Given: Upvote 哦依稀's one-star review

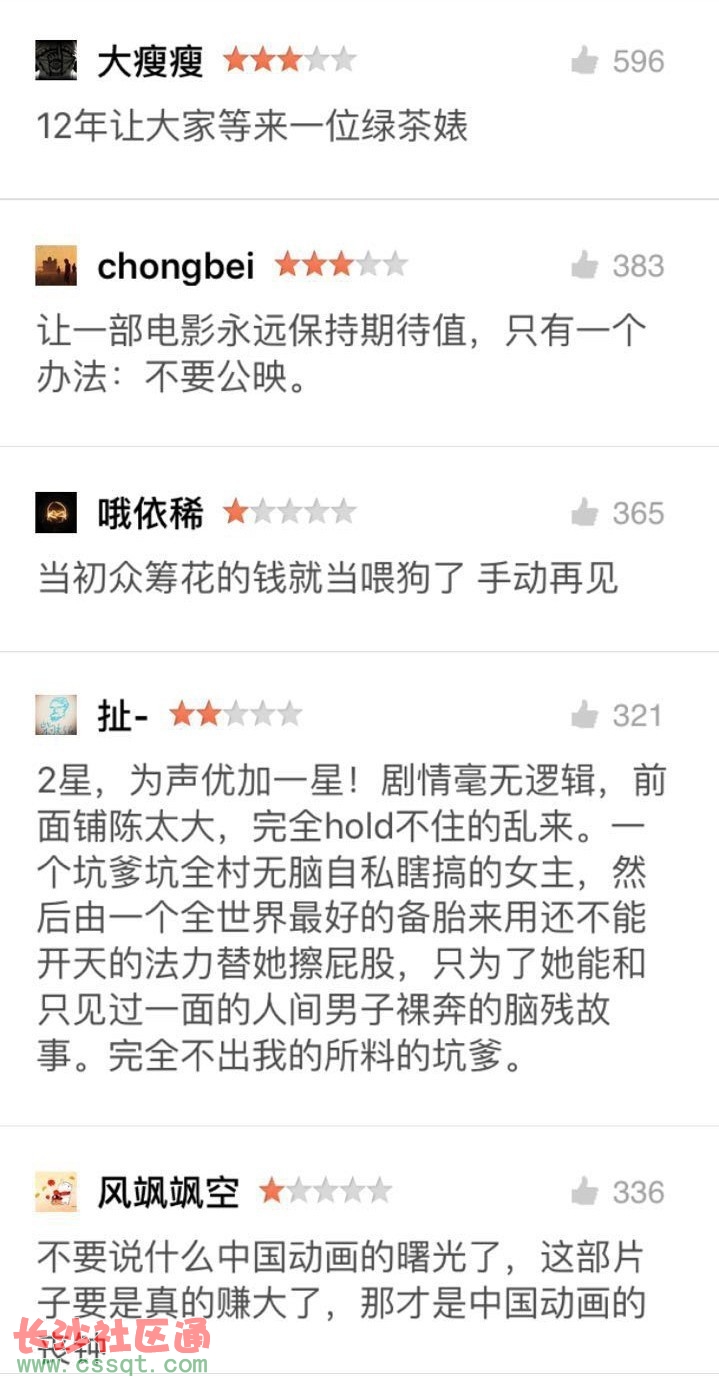Looking at the screenshot, I should point(585,513).
